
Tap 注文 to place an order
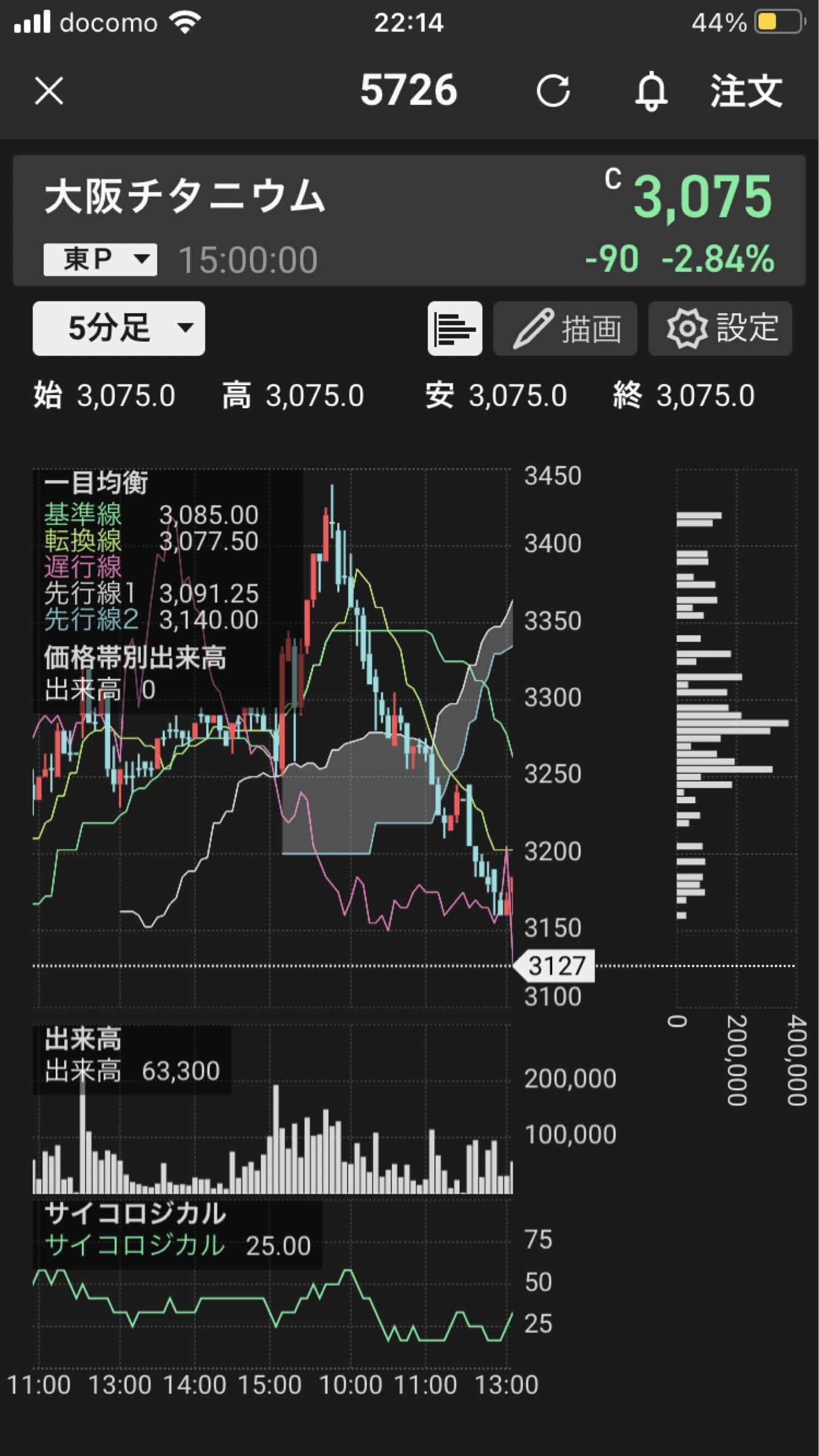pyautogui.click(x=746, y=92)
